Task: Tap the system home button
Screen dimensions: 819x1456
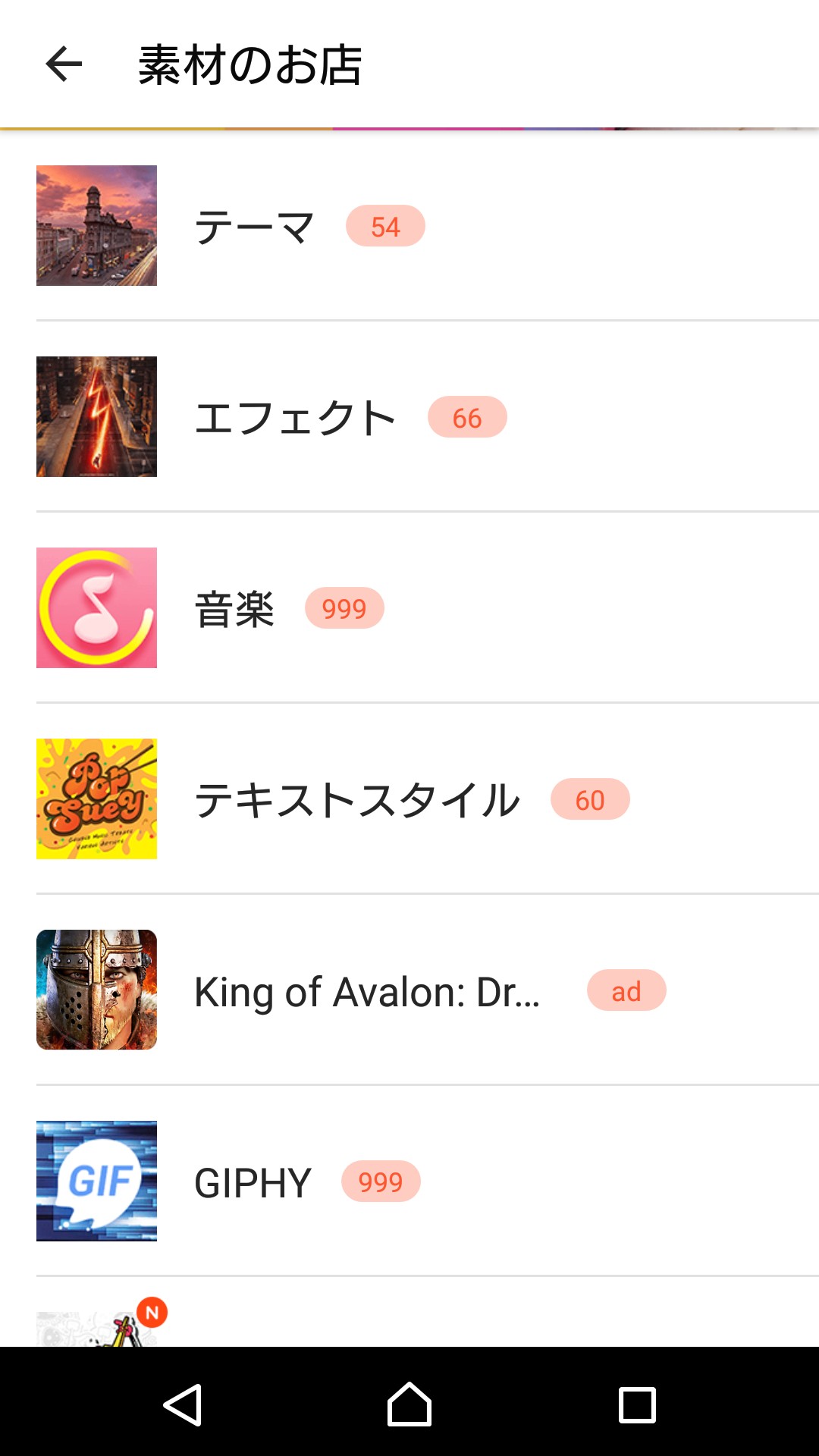Action: point(409,1404)
